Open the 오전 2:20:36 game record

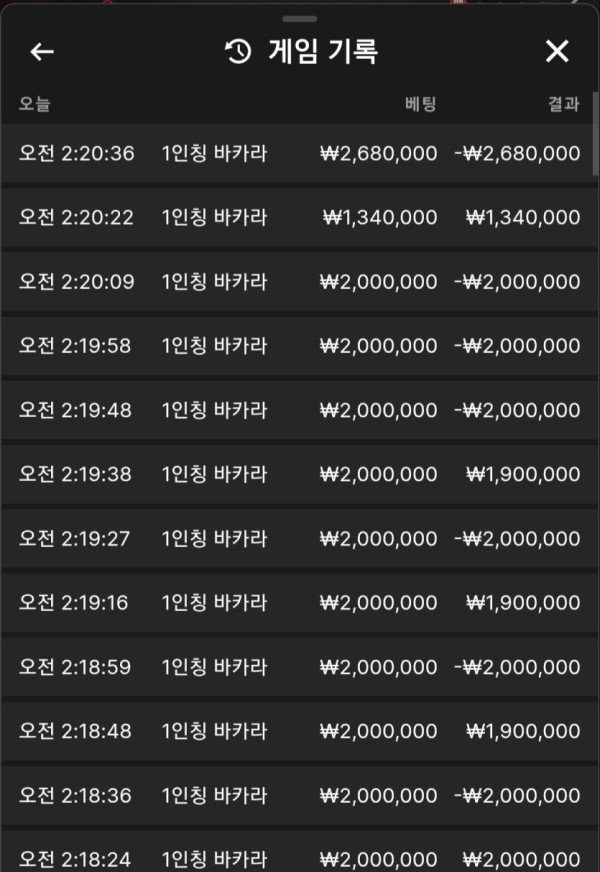coord(298,153)
